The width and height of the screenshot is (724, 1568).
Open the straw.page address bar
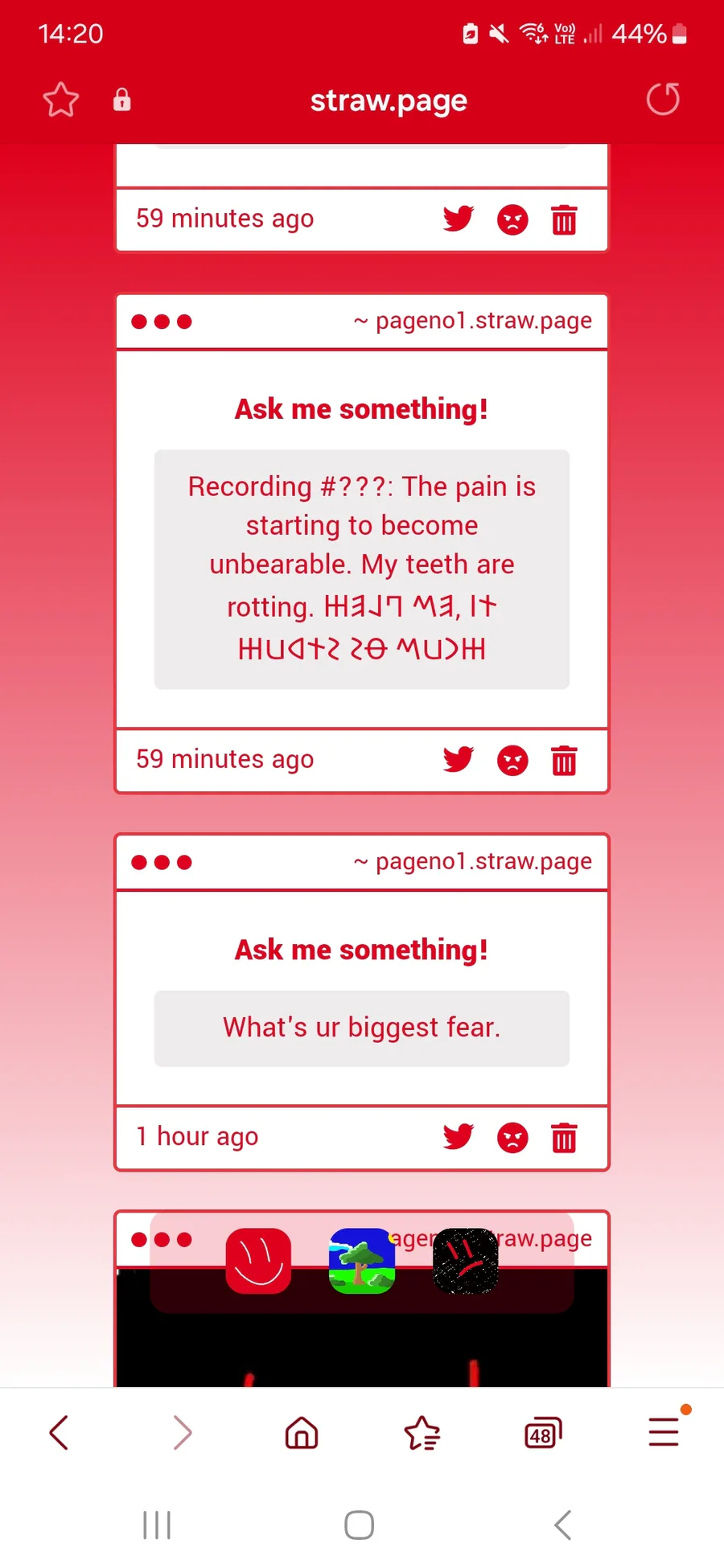[x=389, y=101]
